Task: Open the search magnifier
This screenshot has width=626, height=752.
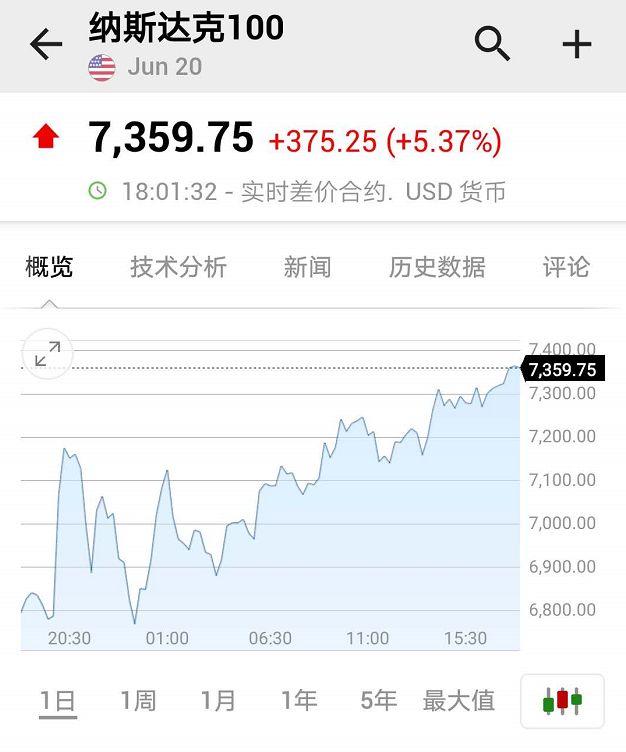Action: 492,44
